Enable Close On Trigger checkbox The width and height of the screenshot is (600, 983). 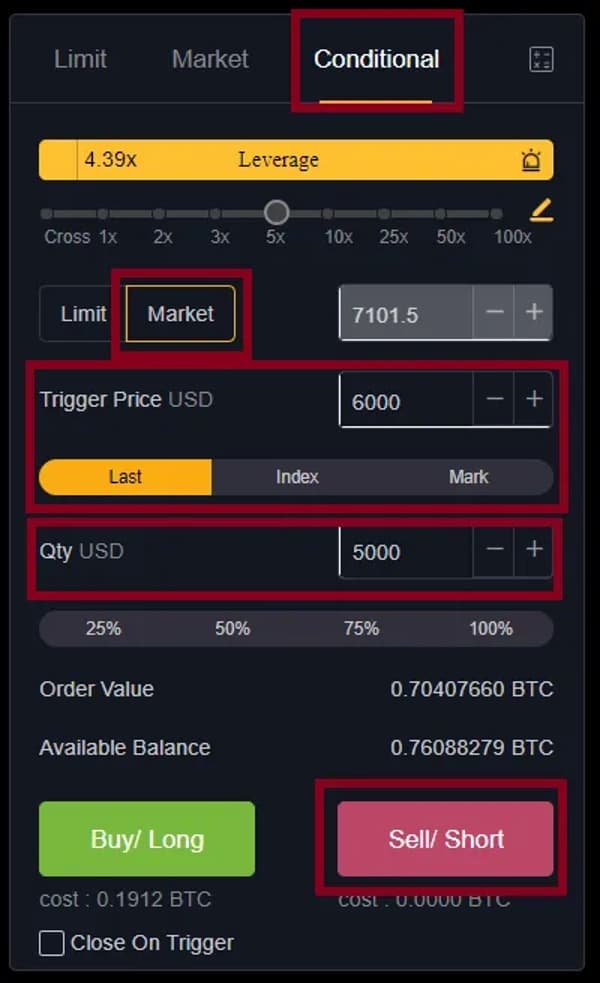pyautogui.click(x=51, y=943)
